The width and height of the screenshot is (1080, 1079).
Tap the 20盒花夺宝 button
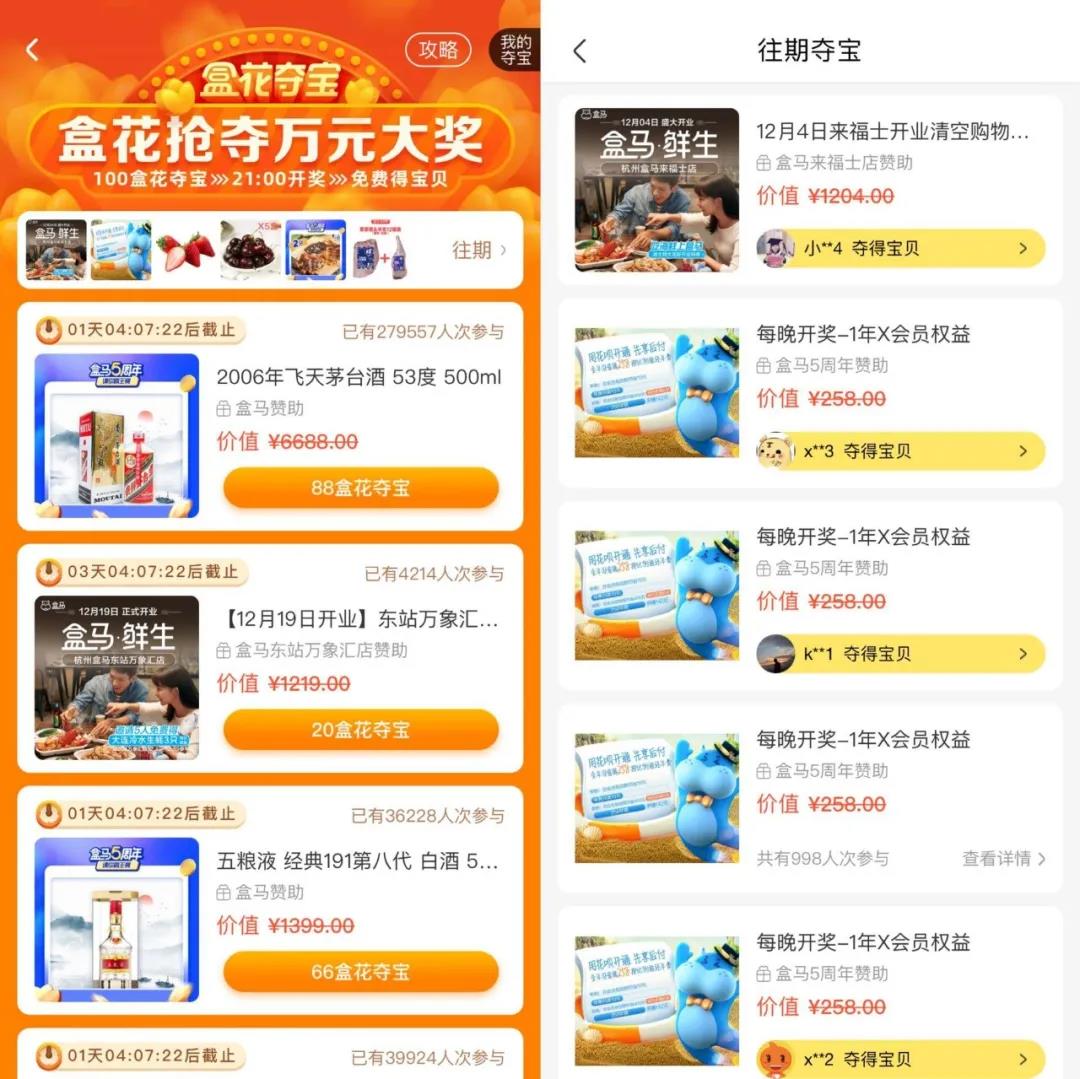pyautogui.click(x=360, y=730)
